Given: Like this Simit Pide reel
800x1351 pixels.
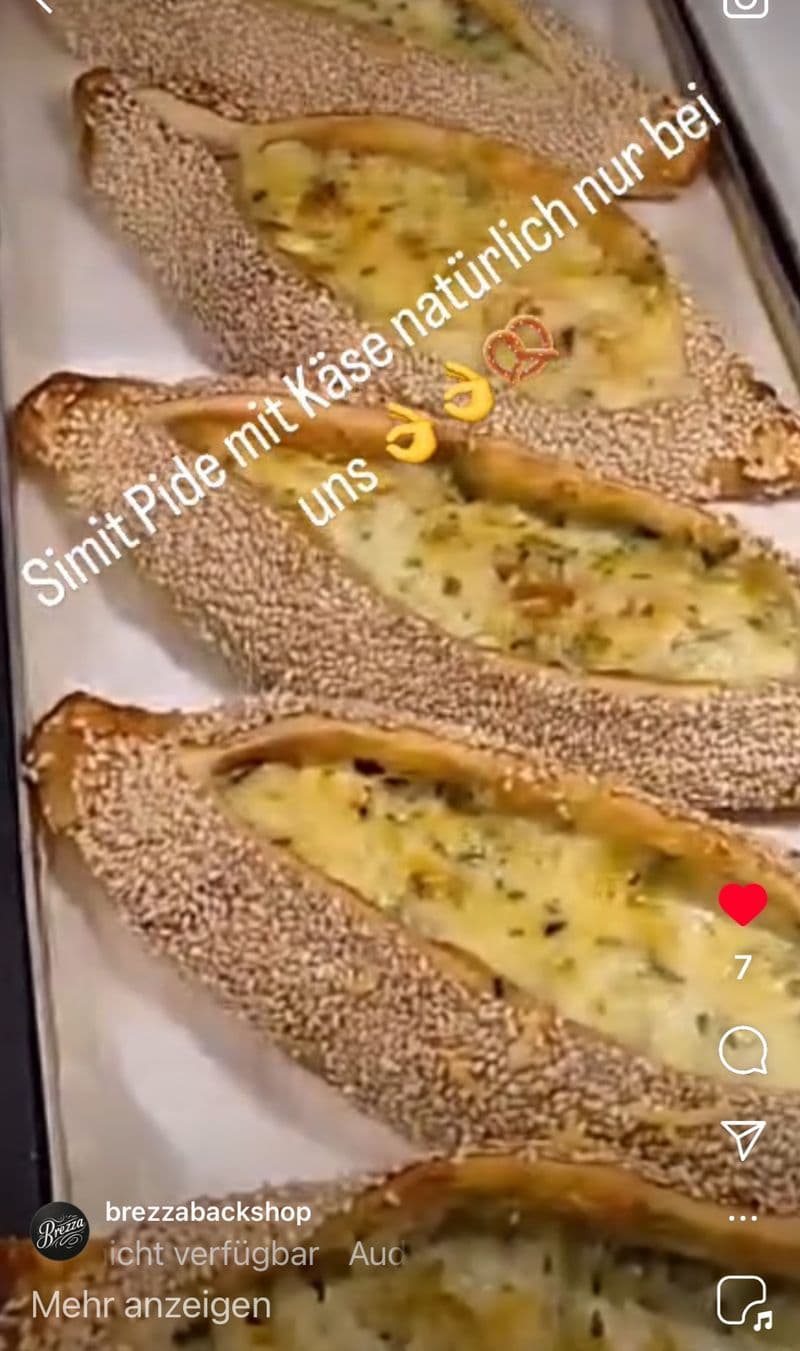Looking at the screenshot, I should point(742,904).
